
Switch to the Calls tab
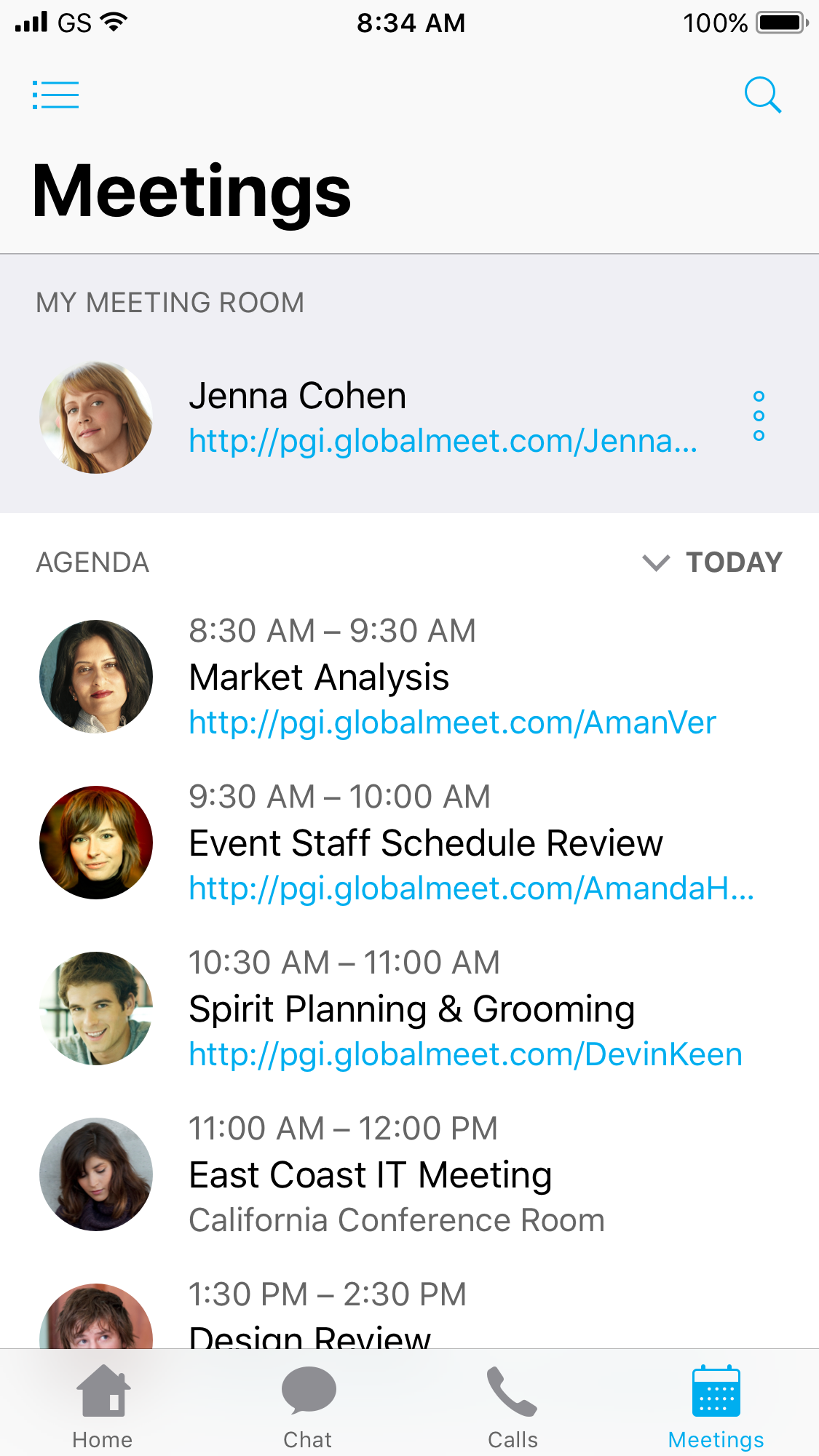[513, 1406]
